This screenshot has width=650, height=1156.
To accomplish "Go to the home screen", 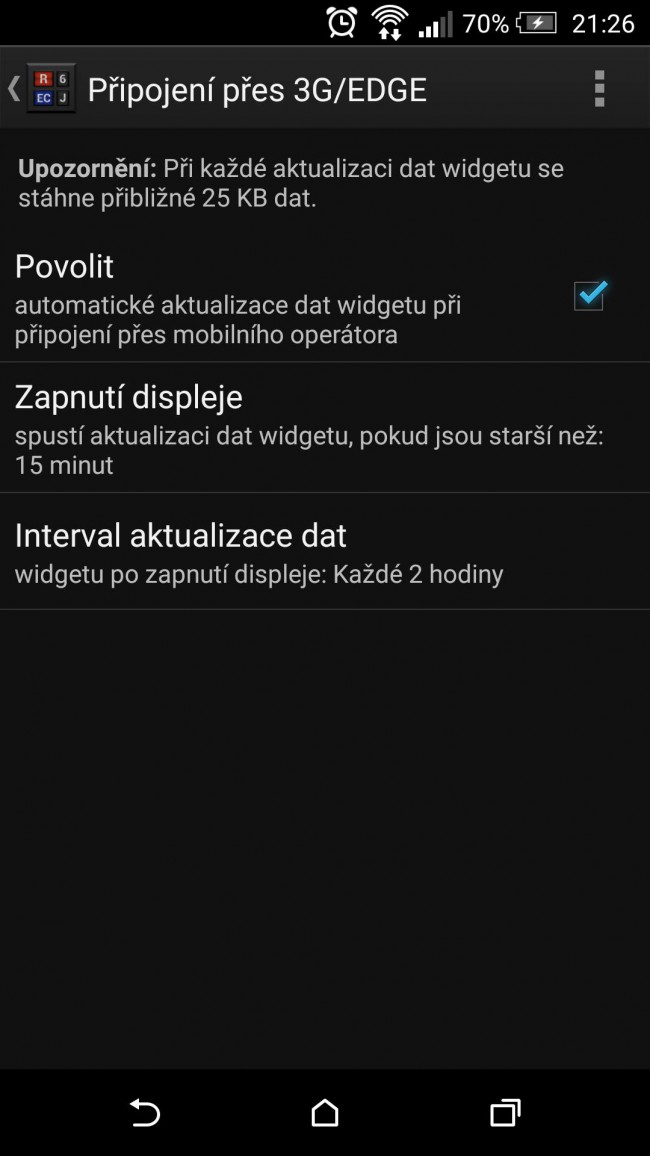I will (325, 1113).
